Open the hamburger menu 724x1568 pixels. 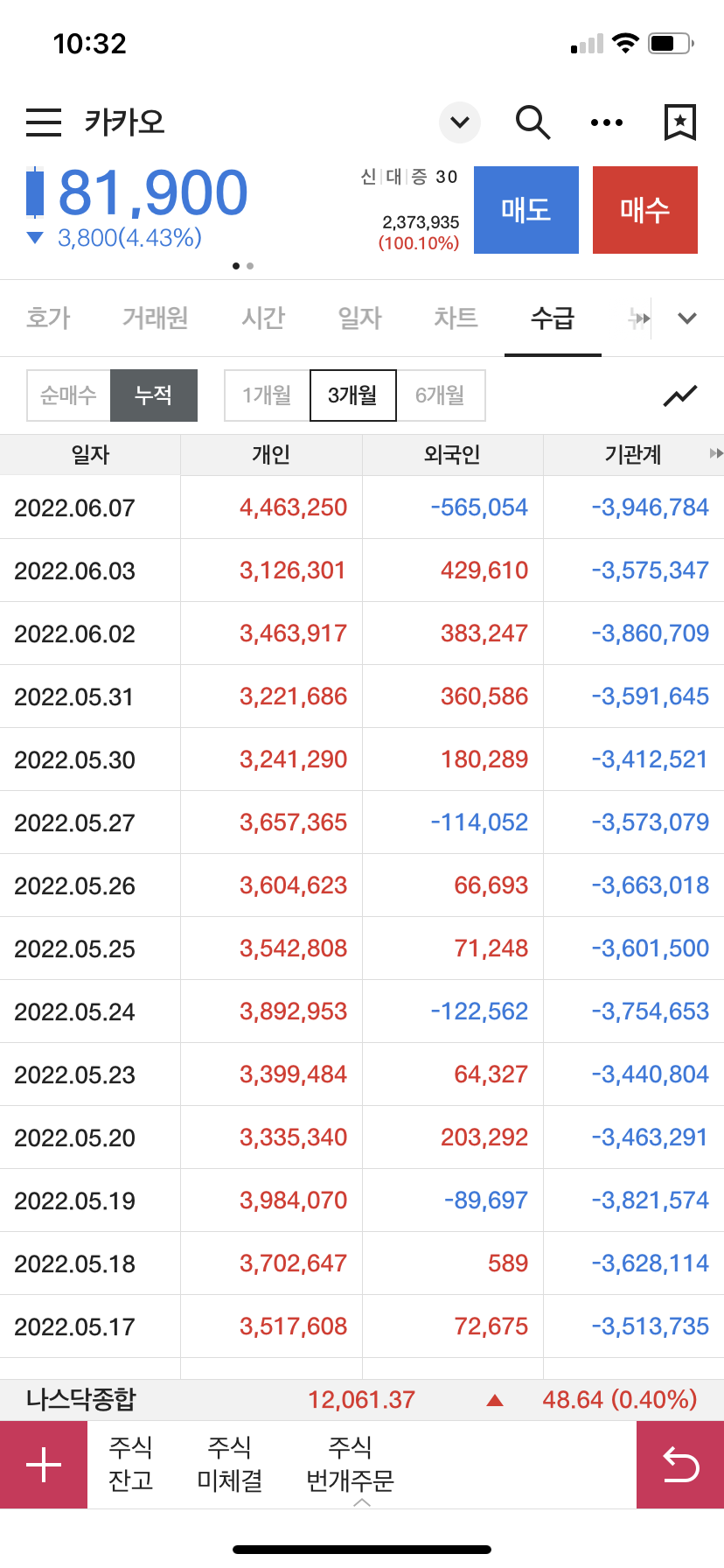44,122
